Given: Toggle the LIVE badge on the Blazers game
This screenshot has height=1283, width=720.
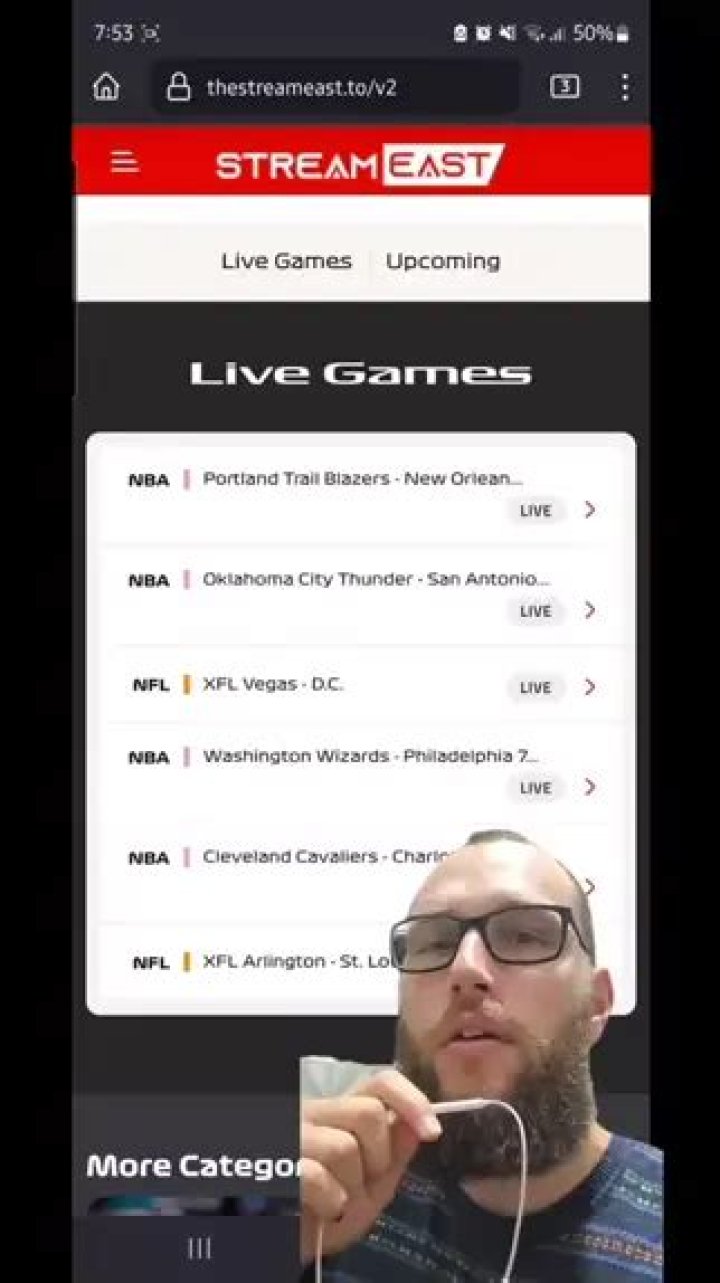Looking at the screenshot, I should tap(535, 510).
